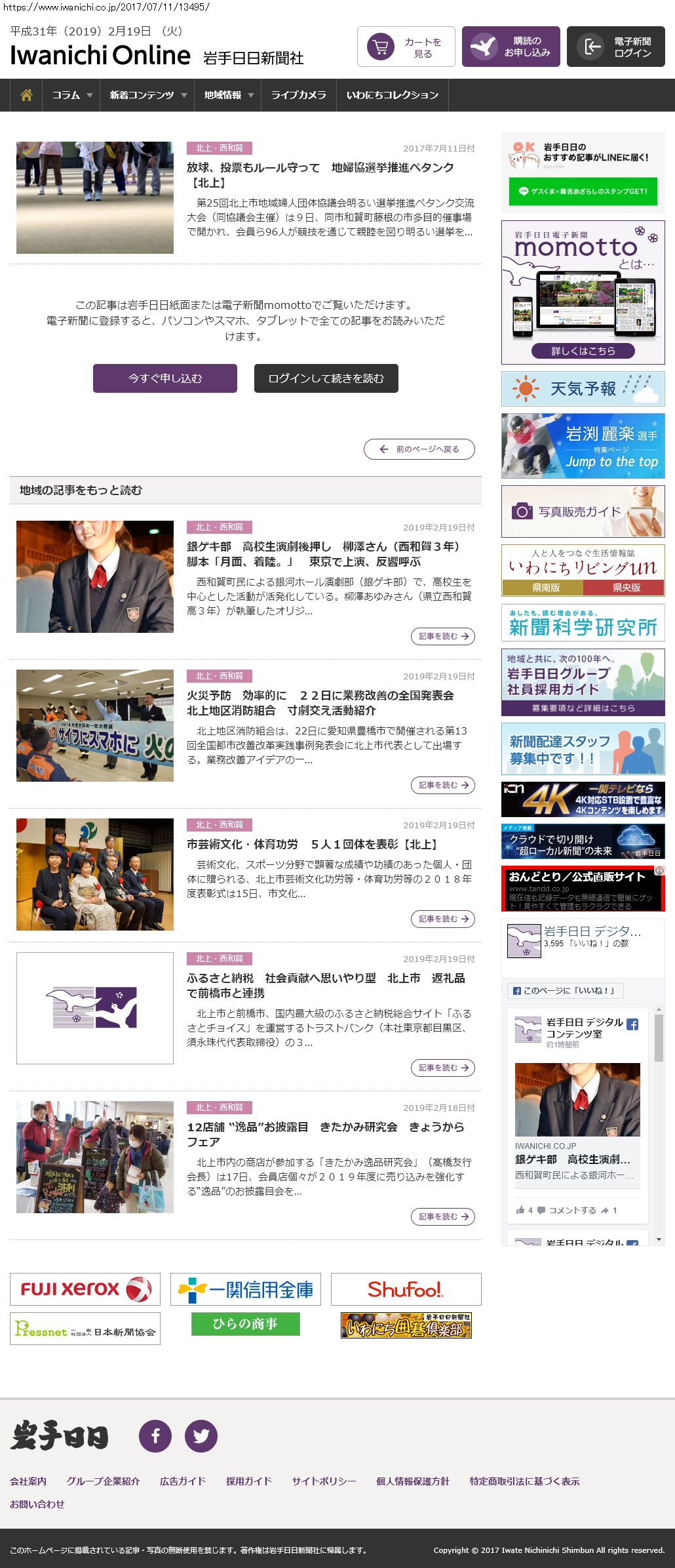Go to いわにちコレクション
675x1568 pixels.
pyautogui.click(x=392, y=95)
